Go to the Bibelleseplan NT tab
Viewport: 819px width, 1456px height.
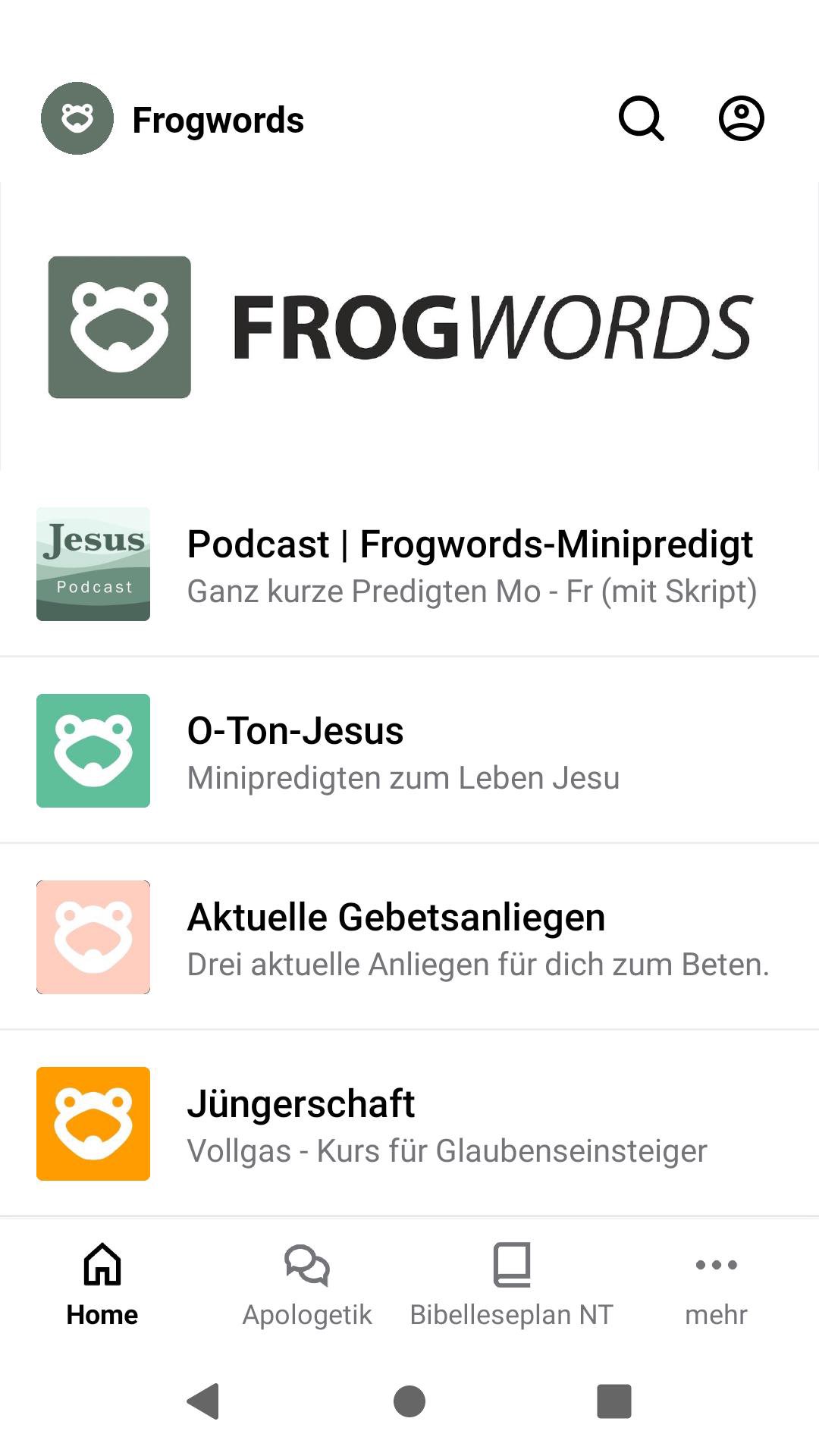[512, 1283]
